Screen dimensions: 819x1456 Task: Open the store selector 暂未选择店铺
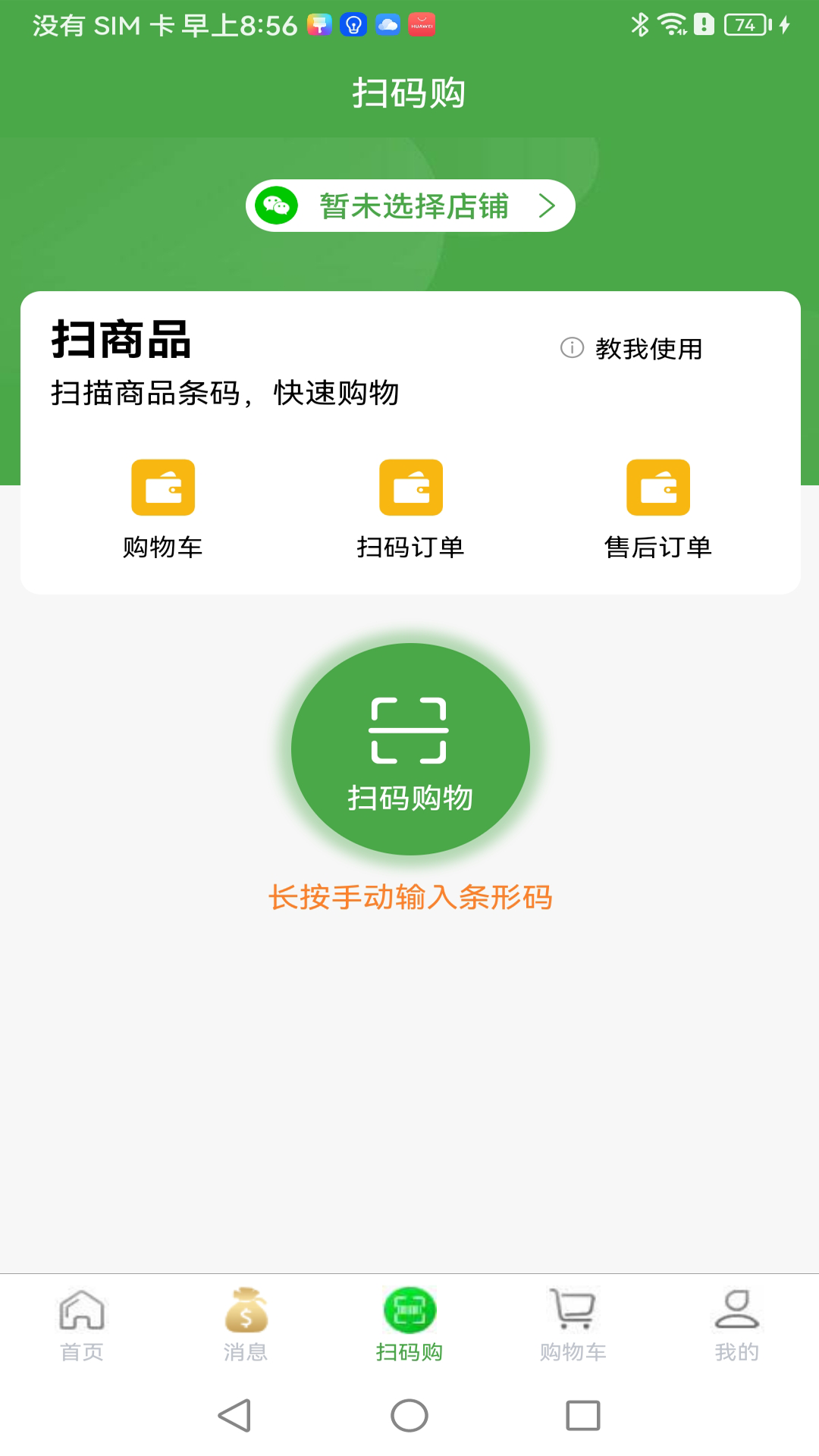pos(410,206)
